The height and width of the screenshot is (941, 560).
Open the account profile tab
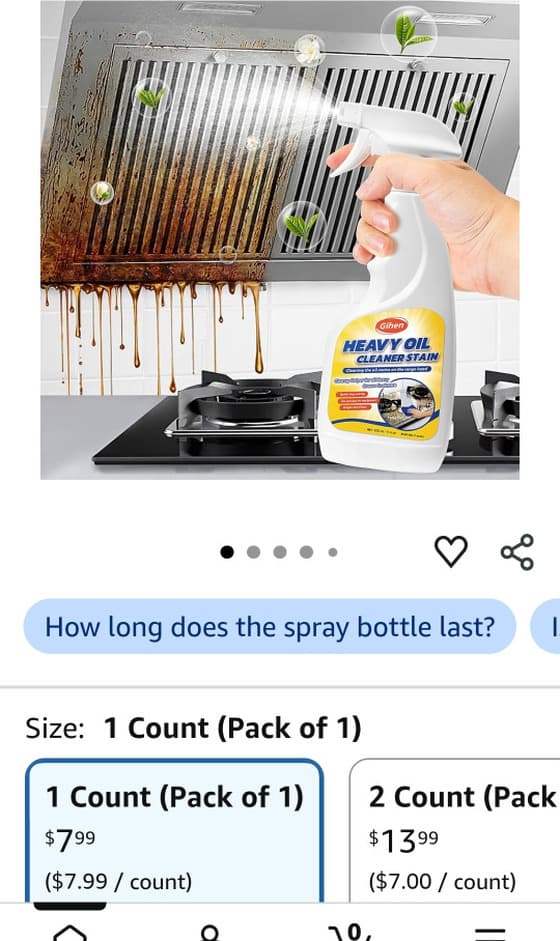point(209,933)
